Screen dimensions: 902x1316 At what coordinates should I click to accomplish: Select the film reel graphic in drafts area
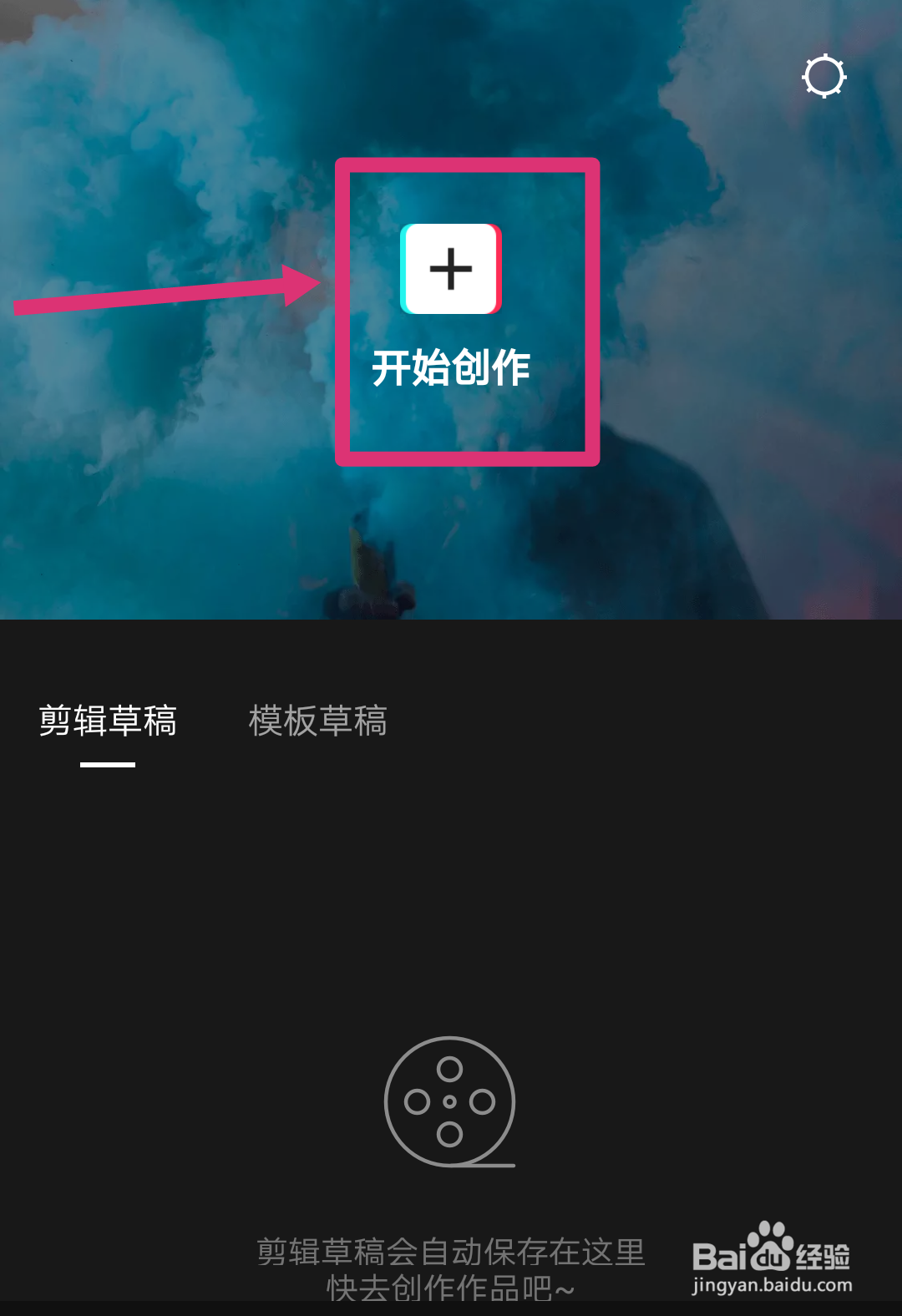click(451, 1102)
